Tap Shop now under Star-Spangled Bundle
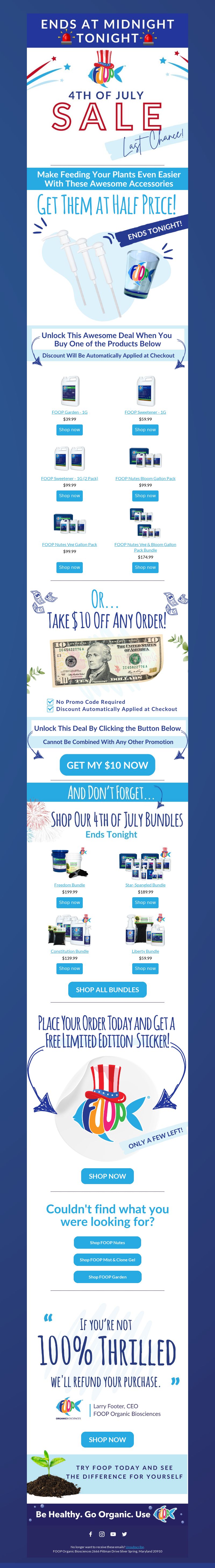 [145, 903]
